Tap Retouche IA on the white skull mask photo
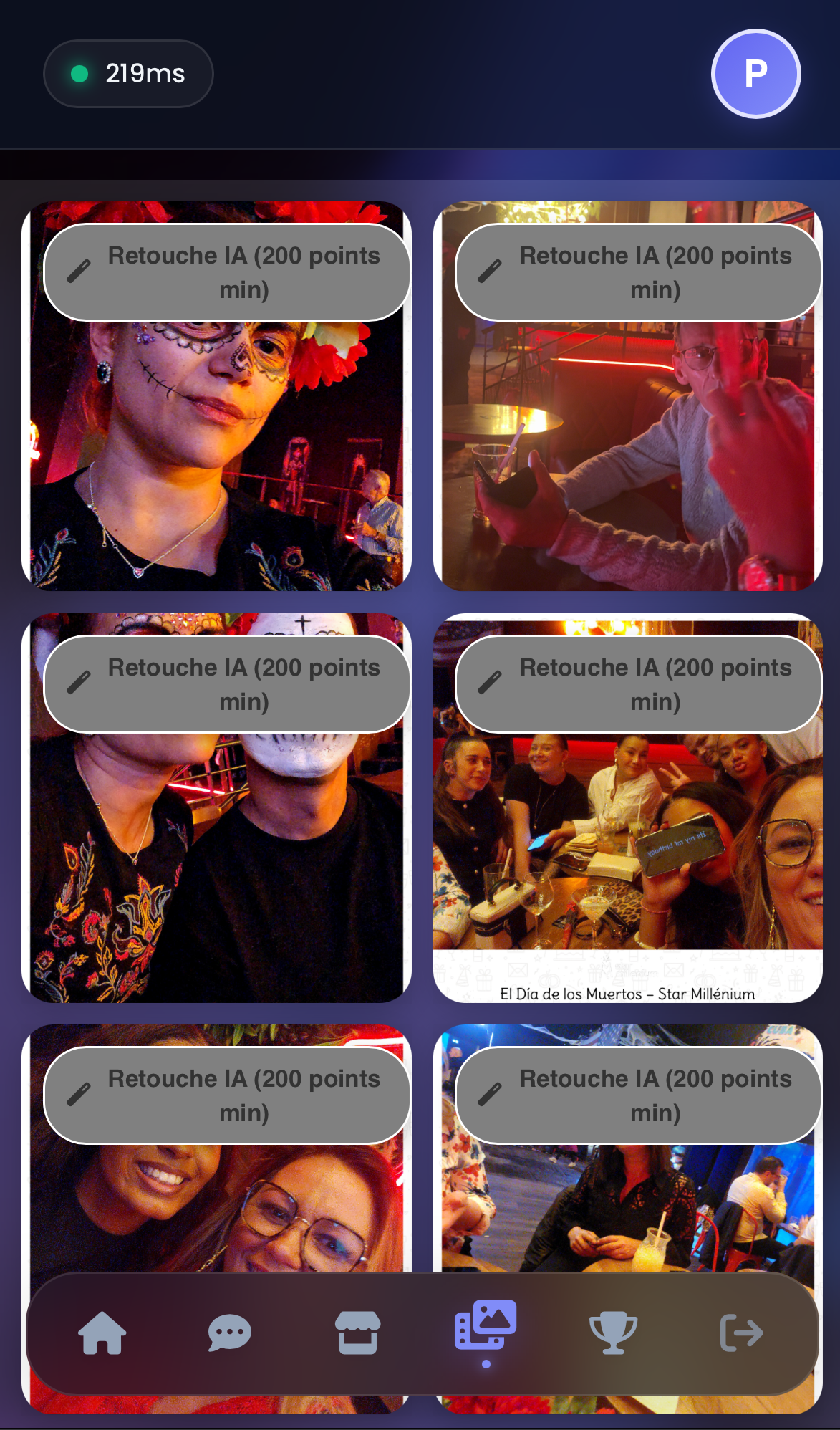This screenshot has width=840, height=1430. coord(227,684)
